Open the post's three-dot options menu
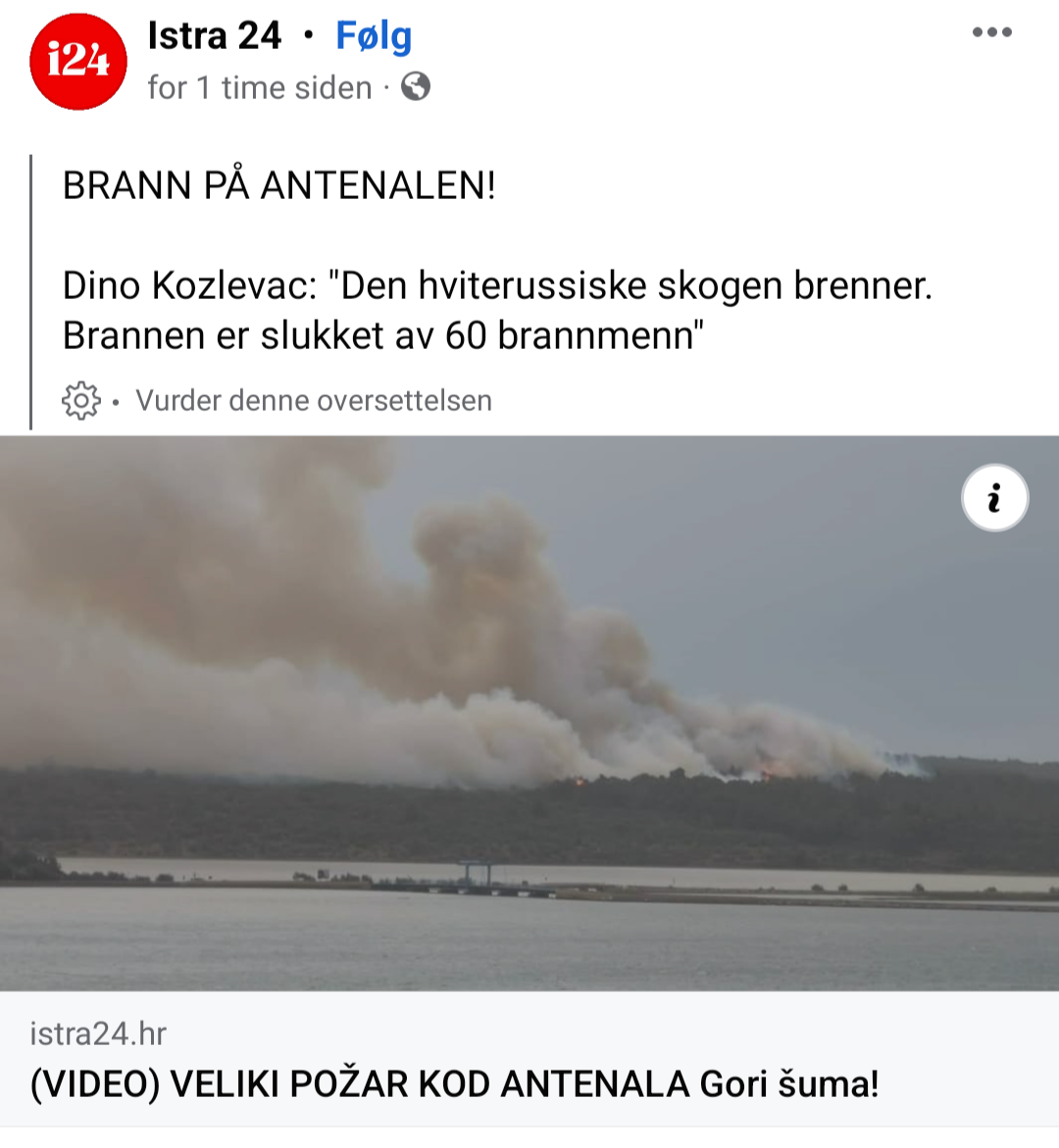The image size is (1059, 1148). [991, 32]
